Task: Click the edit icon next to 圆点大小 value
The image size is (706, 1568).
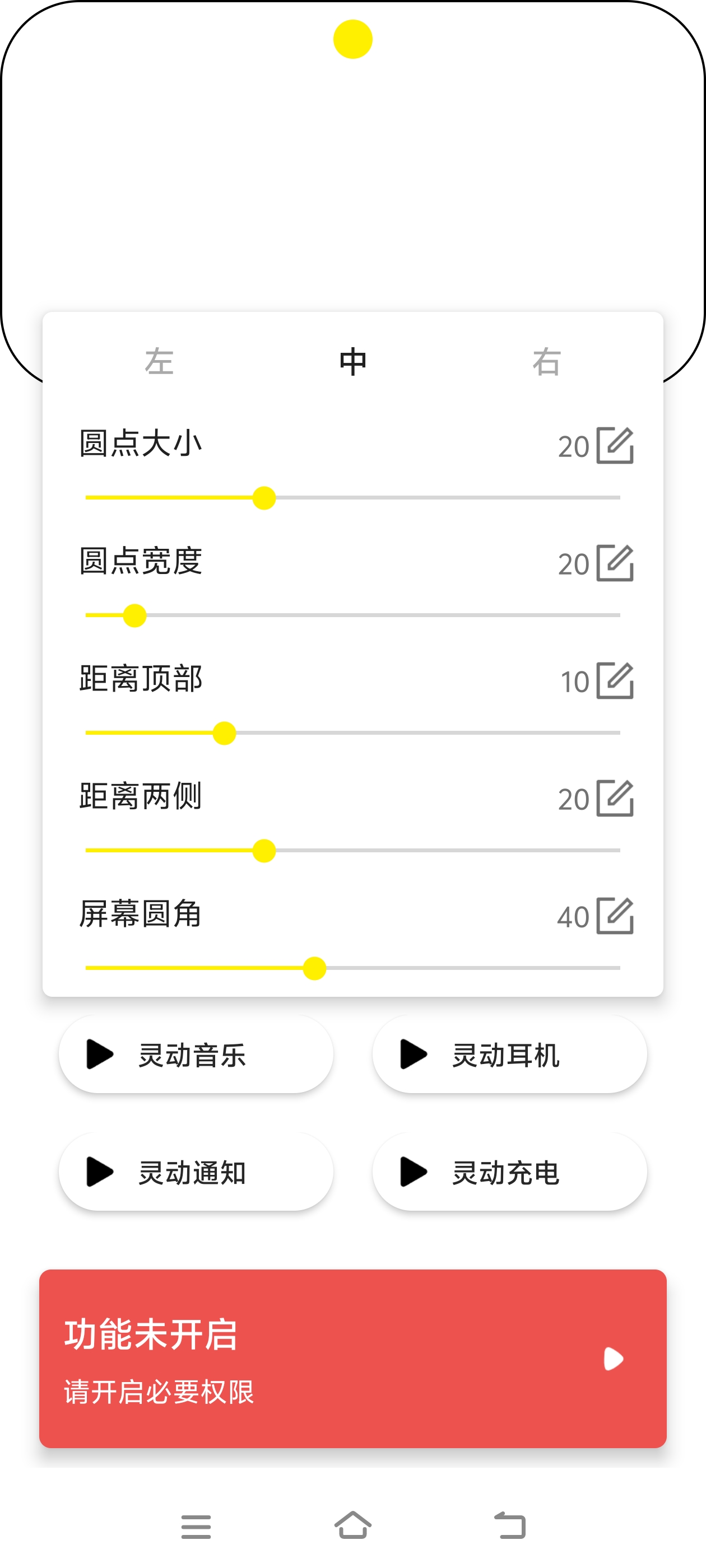Action: [615, 446]
